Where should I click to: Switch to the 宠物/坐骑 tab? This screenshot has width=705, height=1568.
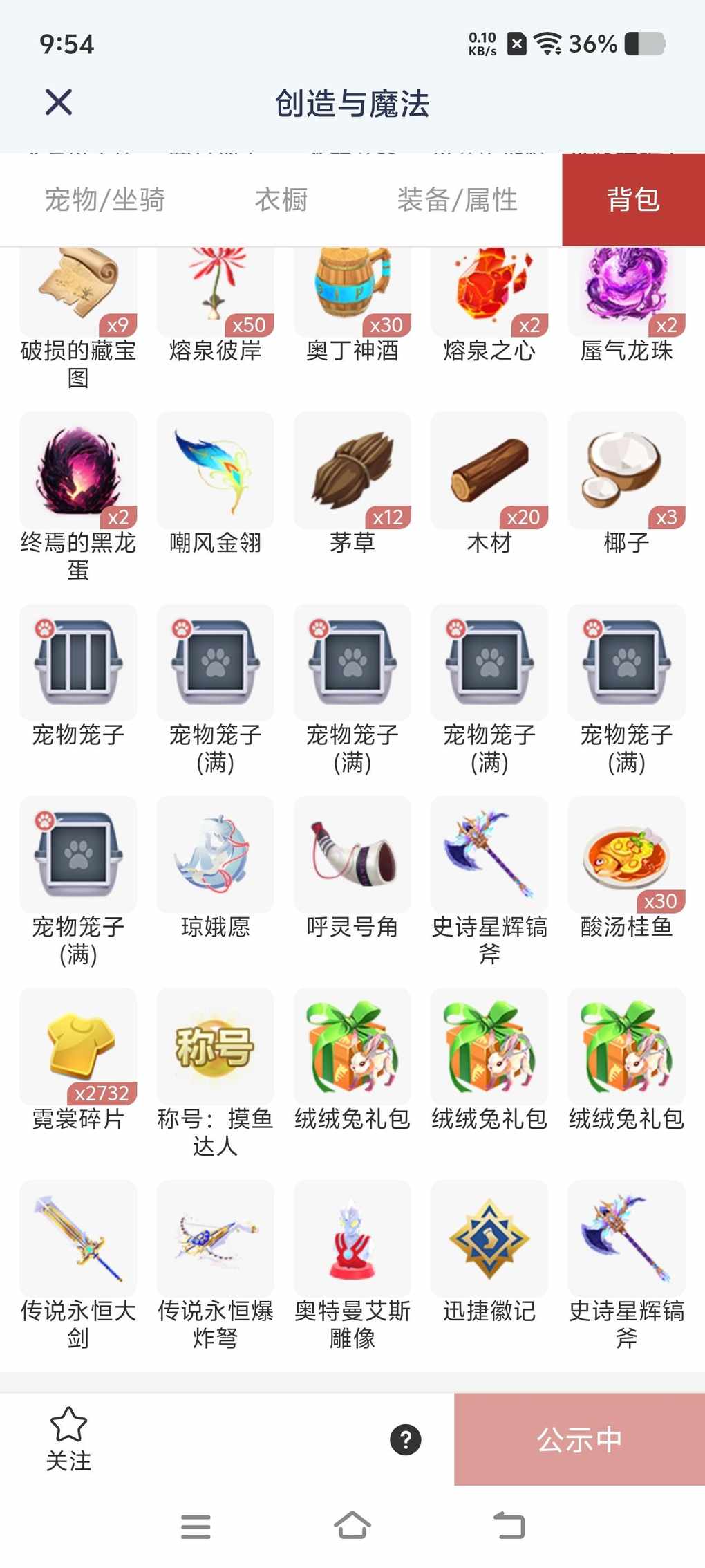[x=105, y=200]
